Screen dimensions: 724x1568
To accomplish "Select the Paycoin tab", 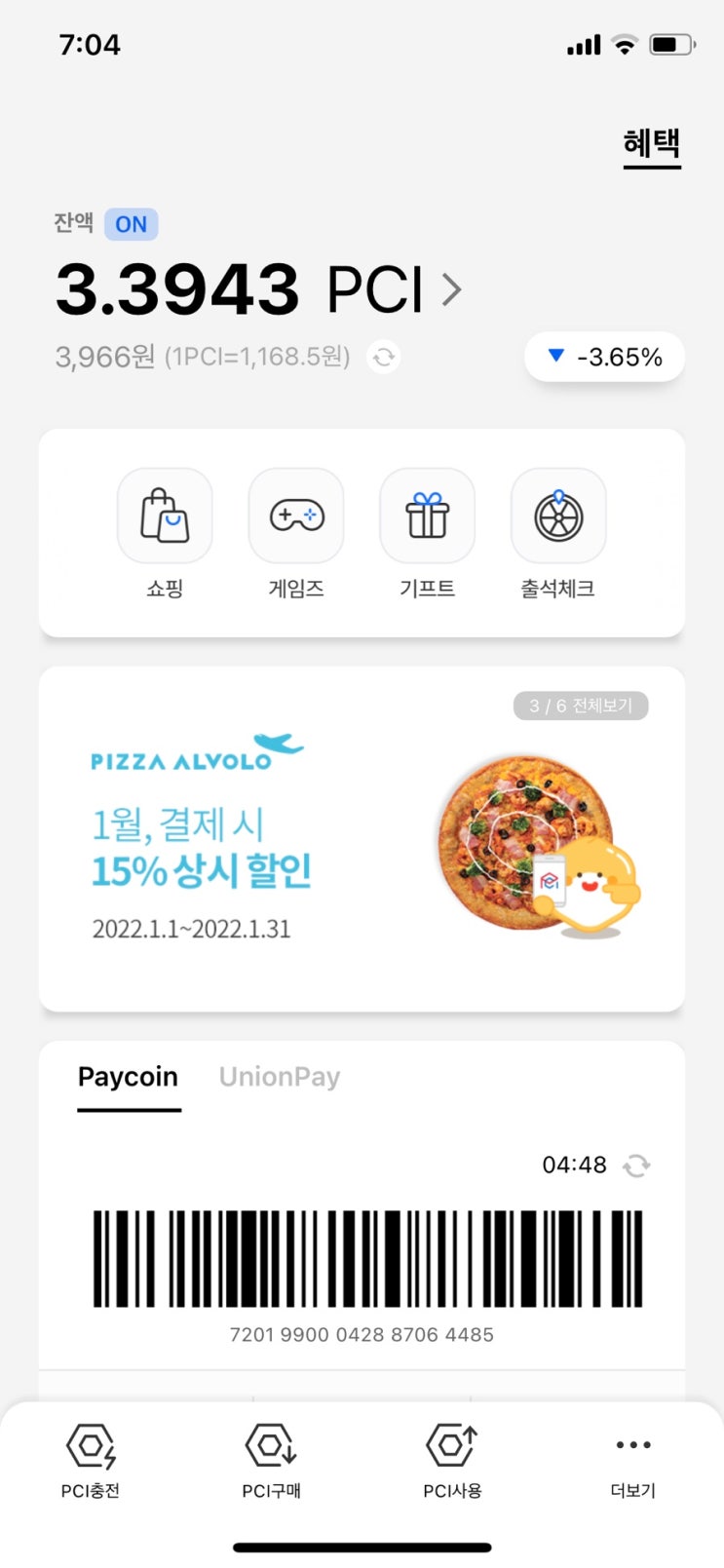I will [x=128, y=1077].
